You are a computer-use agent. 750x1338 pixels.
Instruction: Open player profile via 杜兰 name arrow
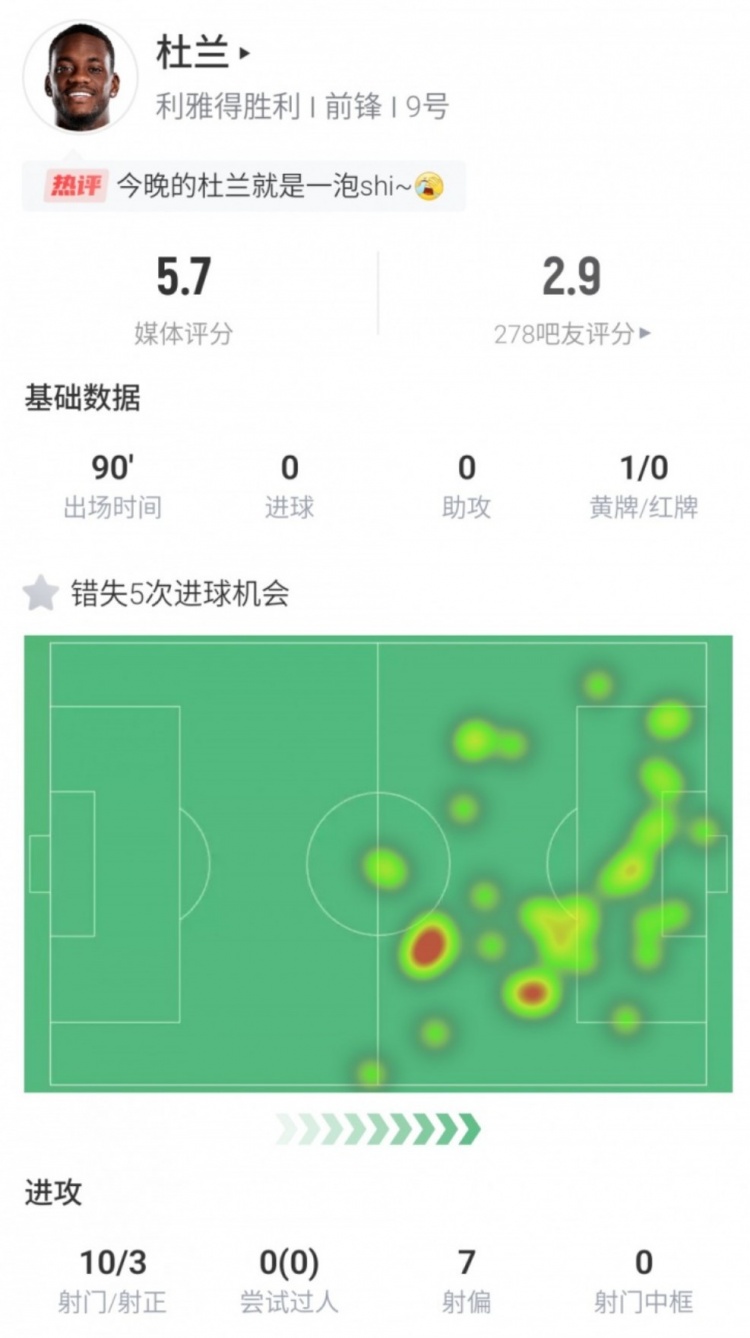click(x=203, y=53)
